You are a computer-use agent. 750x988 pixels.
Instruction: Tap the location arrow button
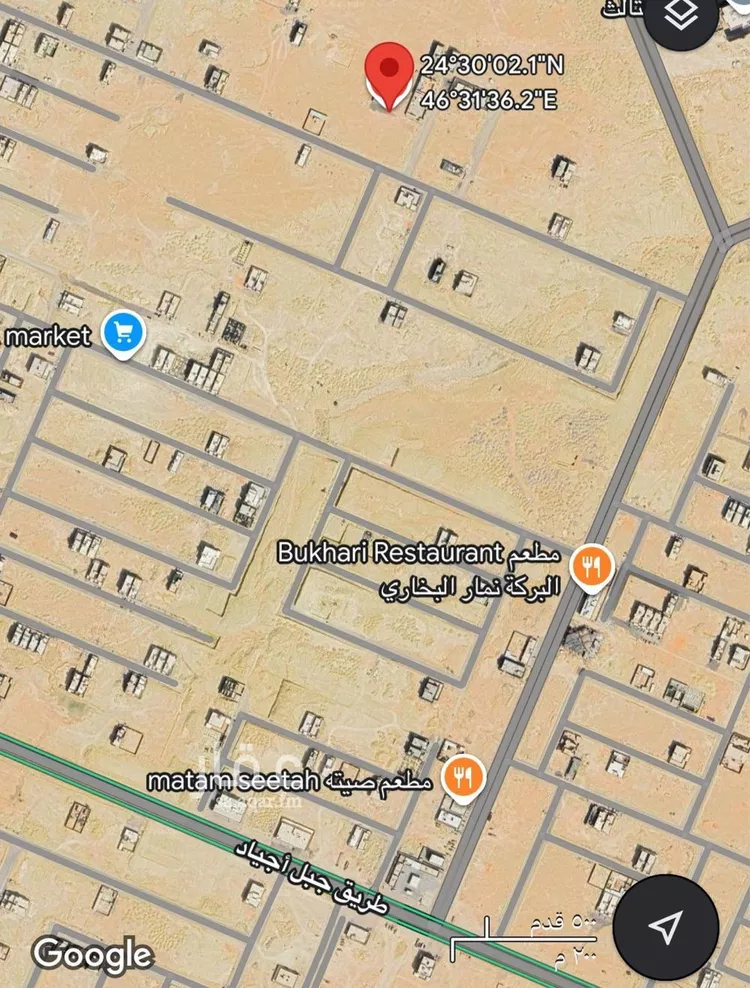(x=666, y=926)
